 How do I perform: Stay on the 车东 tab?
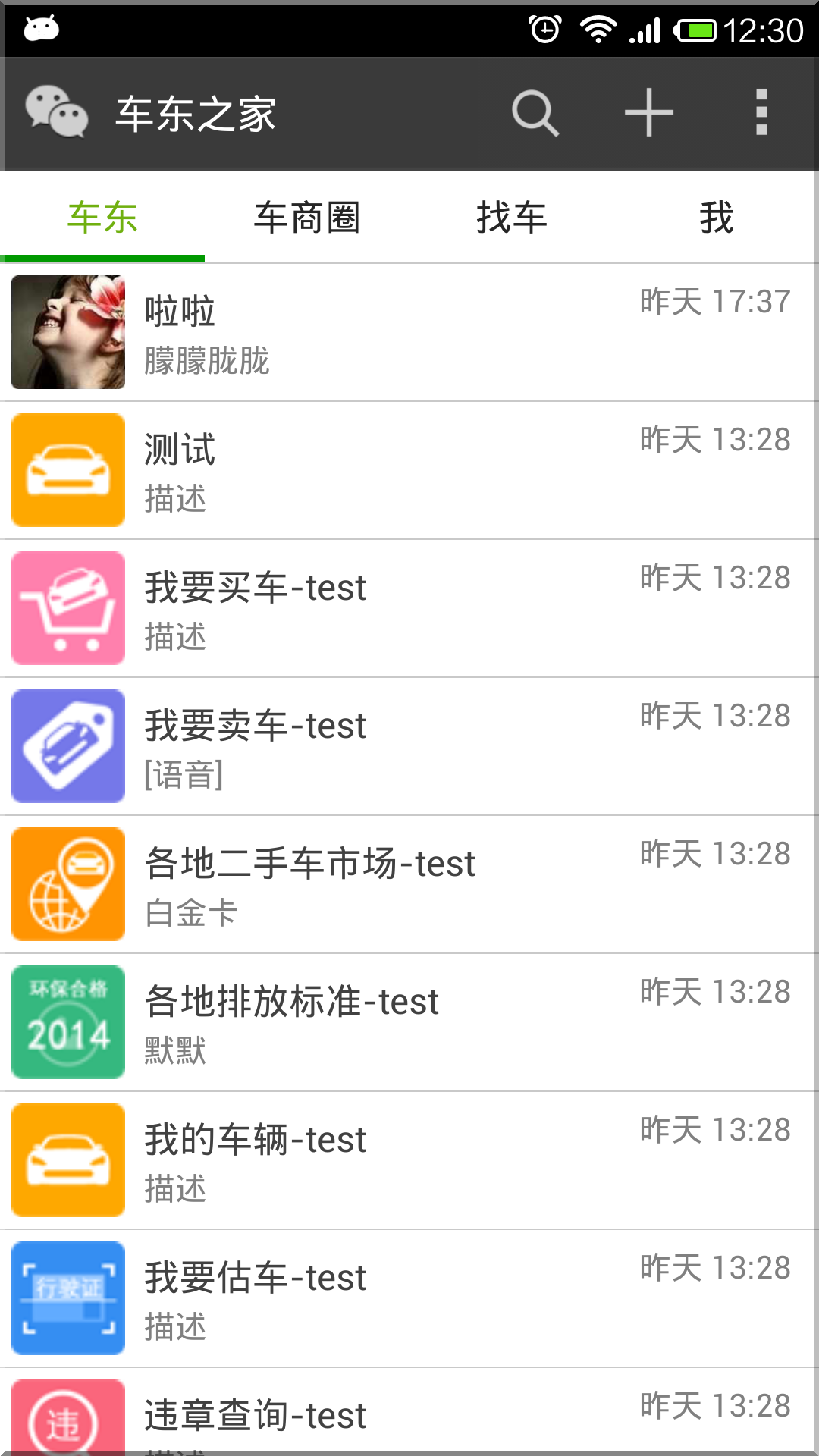[102, 217]
